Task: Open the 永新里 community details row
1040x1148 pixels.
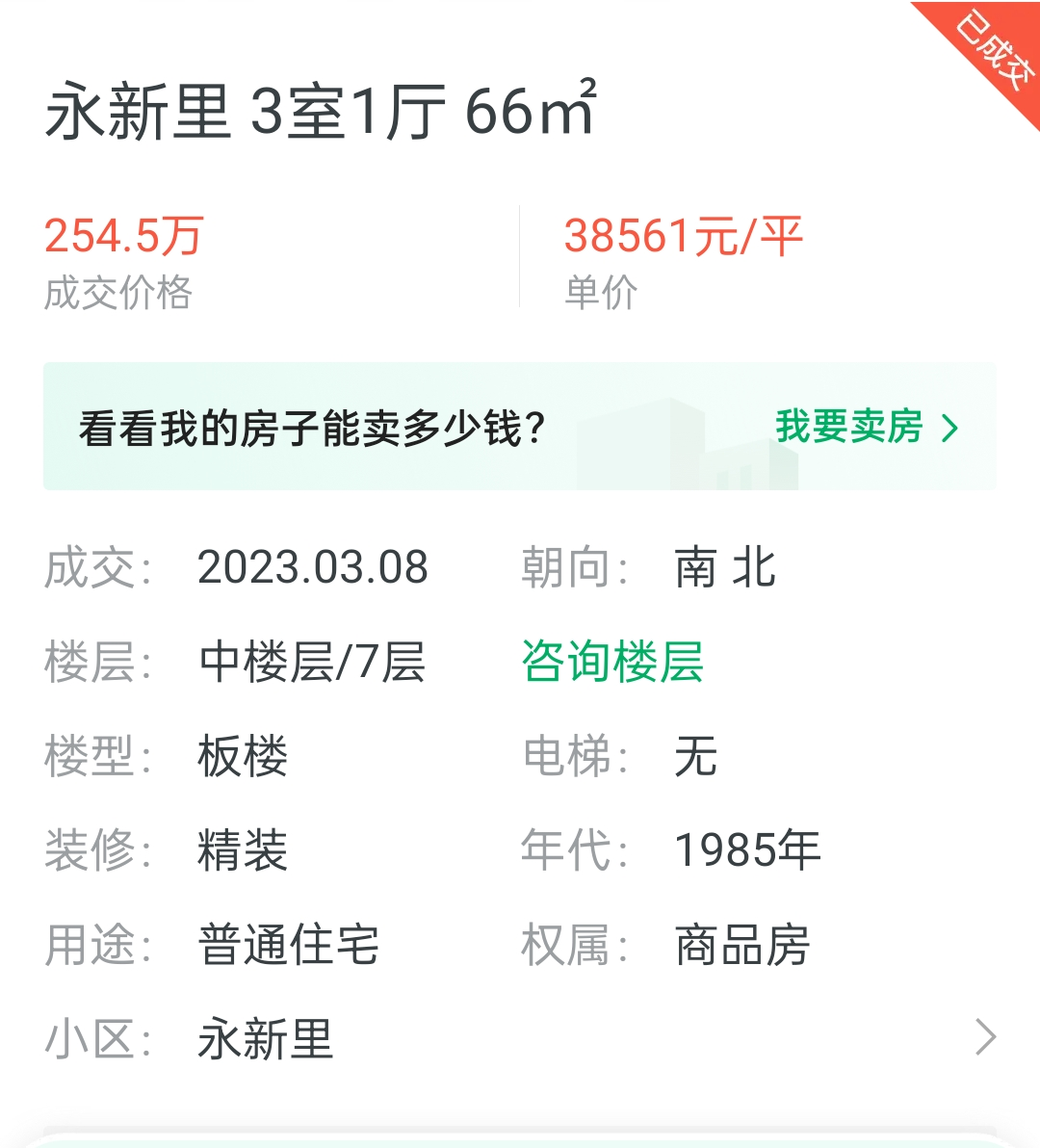Action: (x=520, y=1038)
